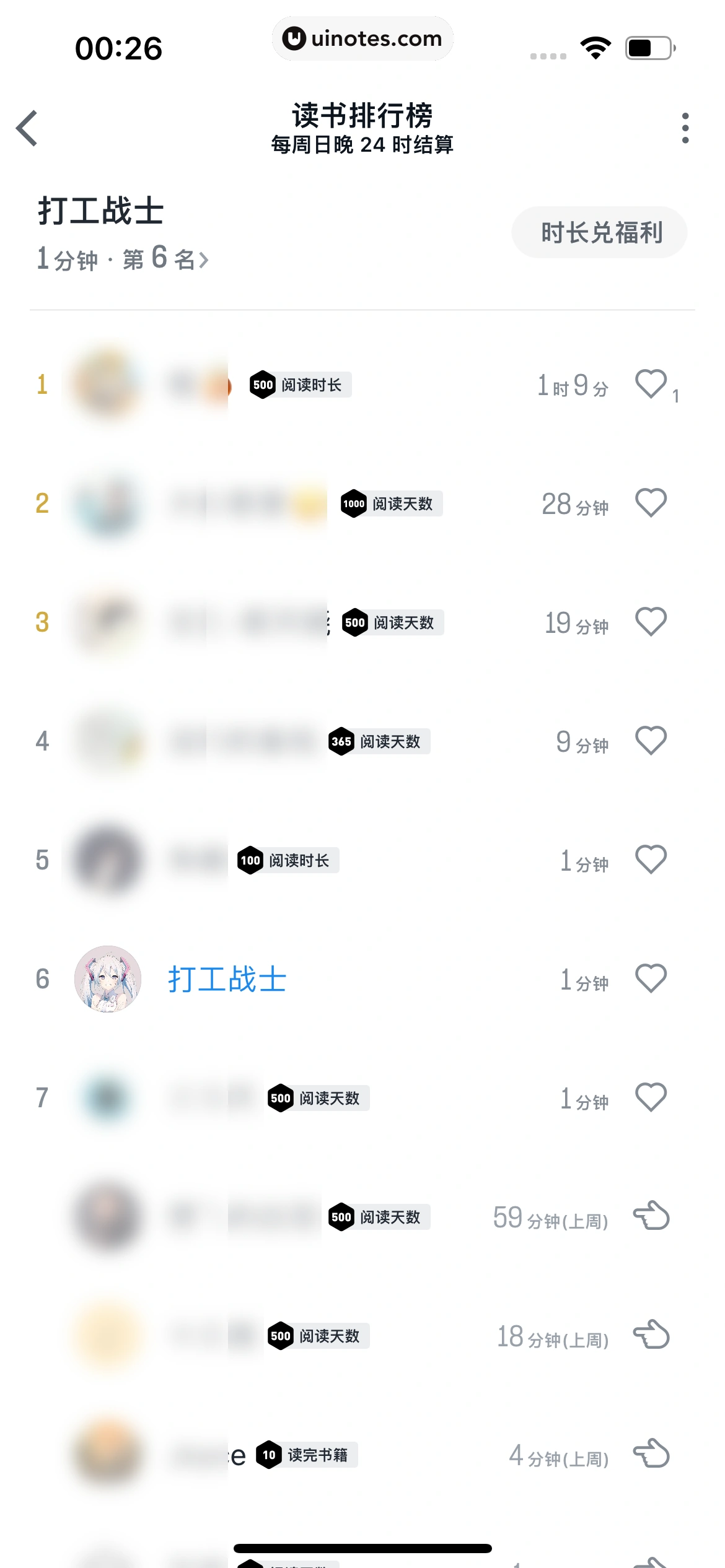Tap the 10 读完书籍 badge near the bottom
The width and height of the screenshot is (725, 1568).
(306, 1455)
